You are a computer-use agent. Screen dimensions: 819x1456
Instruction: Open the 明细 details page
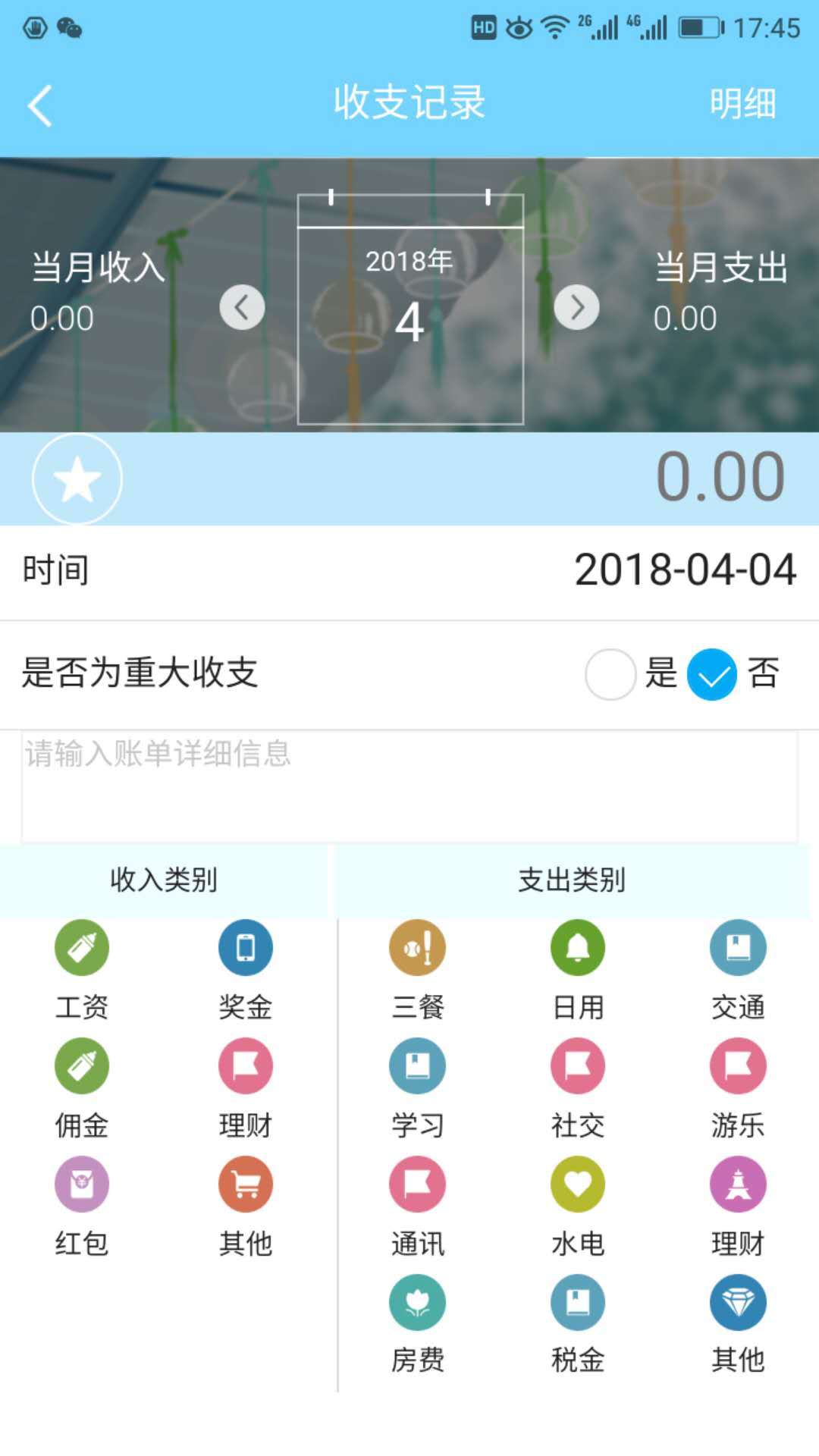[742, 104]
